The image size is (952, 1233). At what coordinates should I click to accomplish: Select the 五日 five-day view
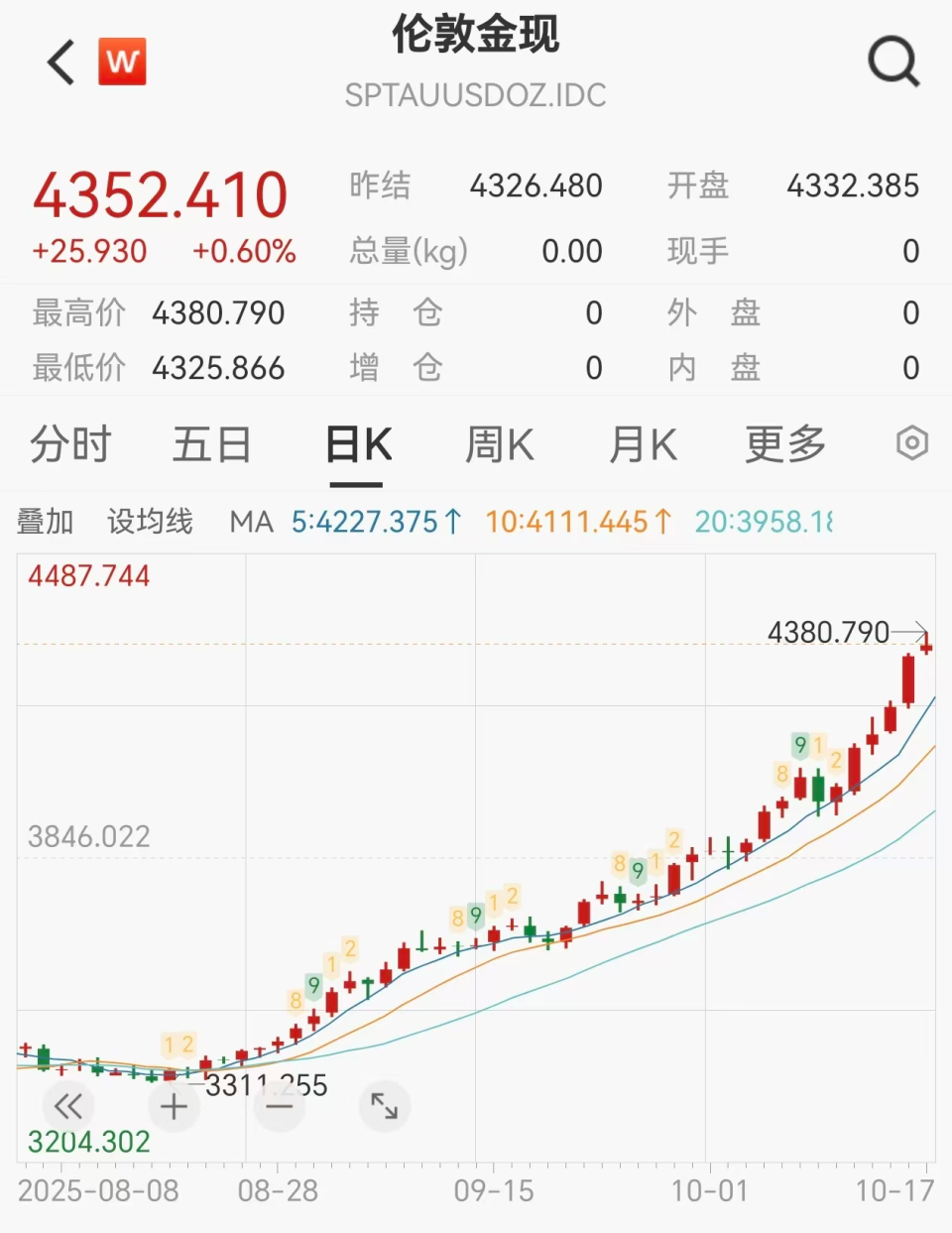point(210,444)
